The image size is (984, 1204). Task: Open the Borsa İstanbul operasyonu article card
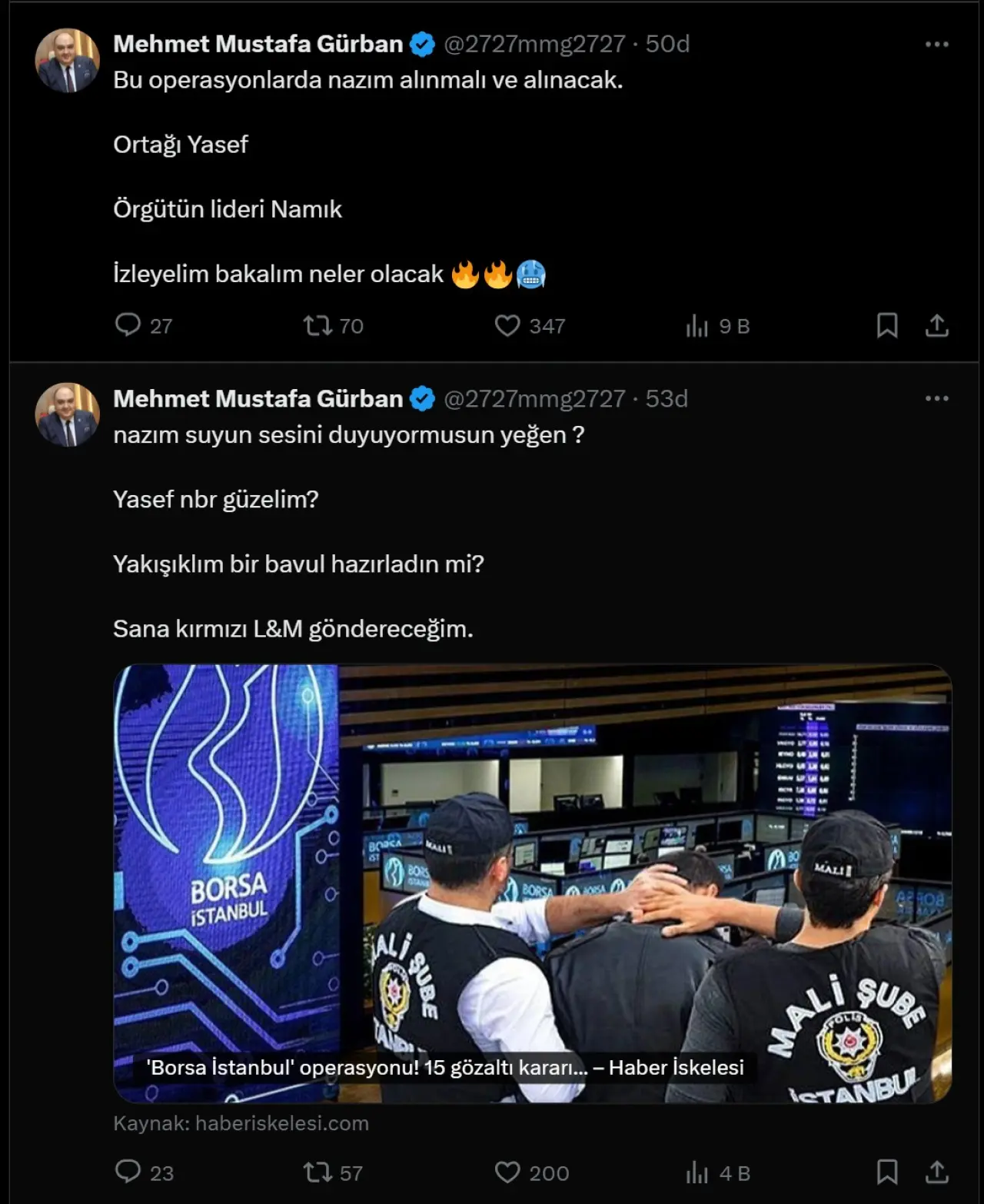click(532, 883)
